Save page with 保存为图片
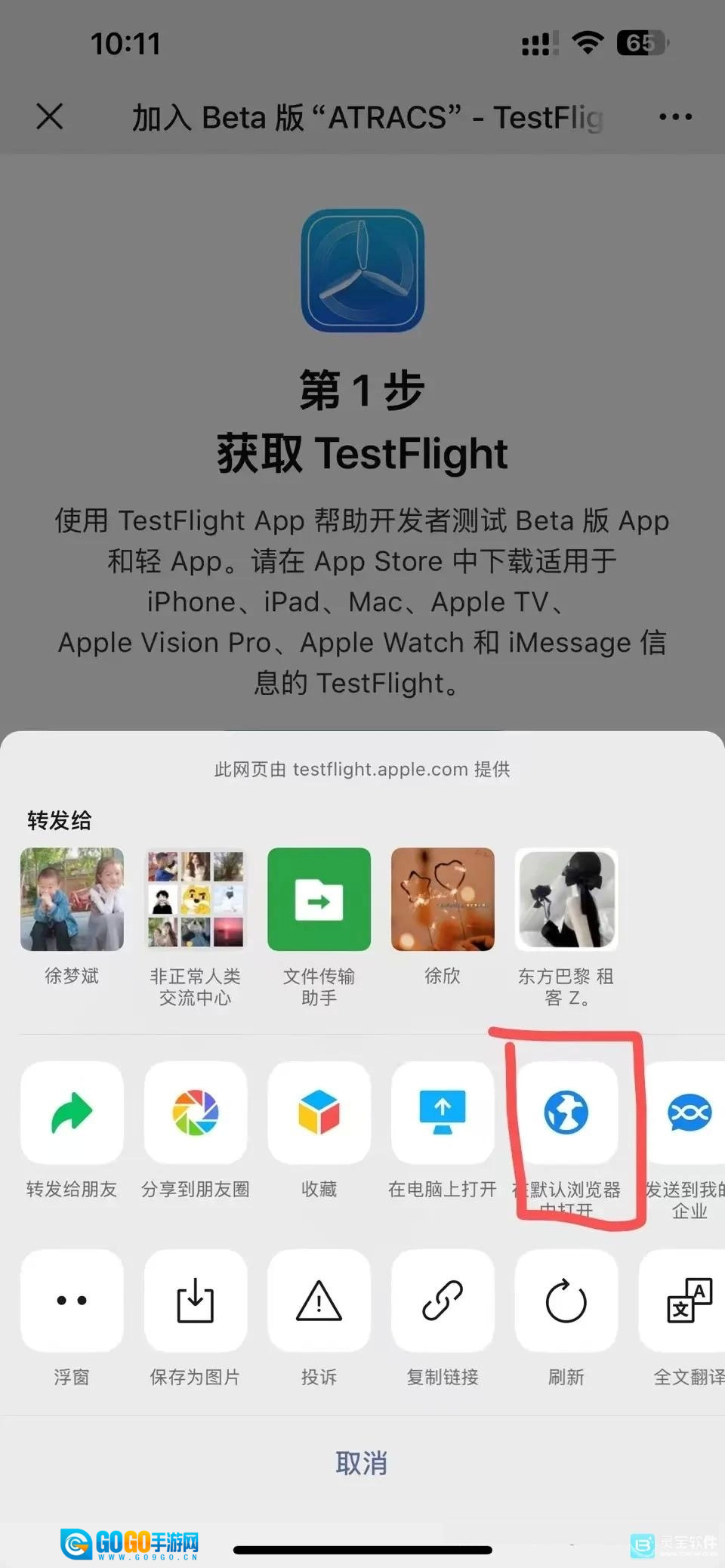The height and width of the screenshot is (1568, 725). click(x=196, y=1301)
